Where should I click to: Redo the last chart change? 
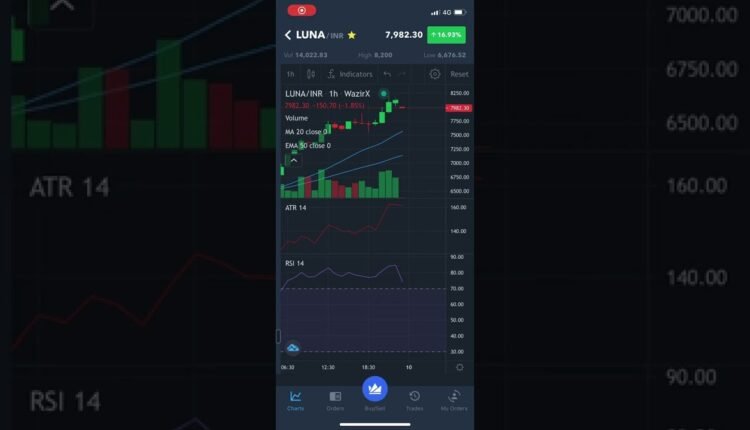point(402,74)
